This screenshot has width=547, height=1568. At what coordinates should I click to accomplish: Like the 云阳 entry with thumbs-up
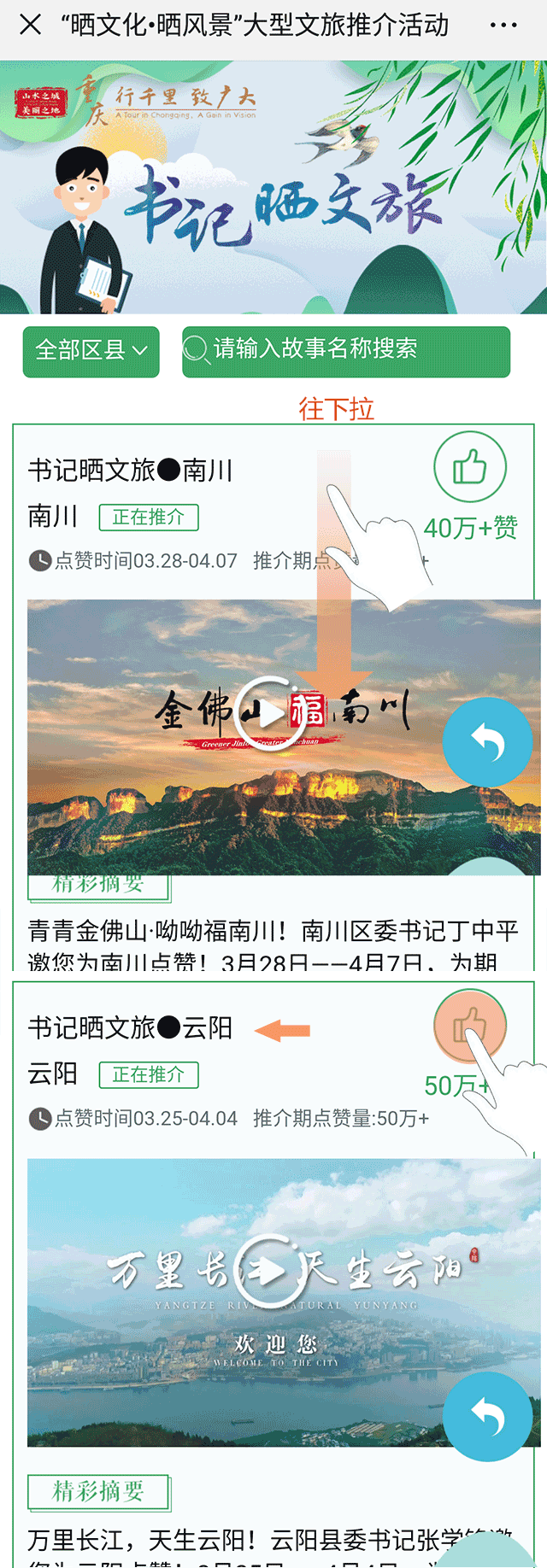tap(469, 1026)
